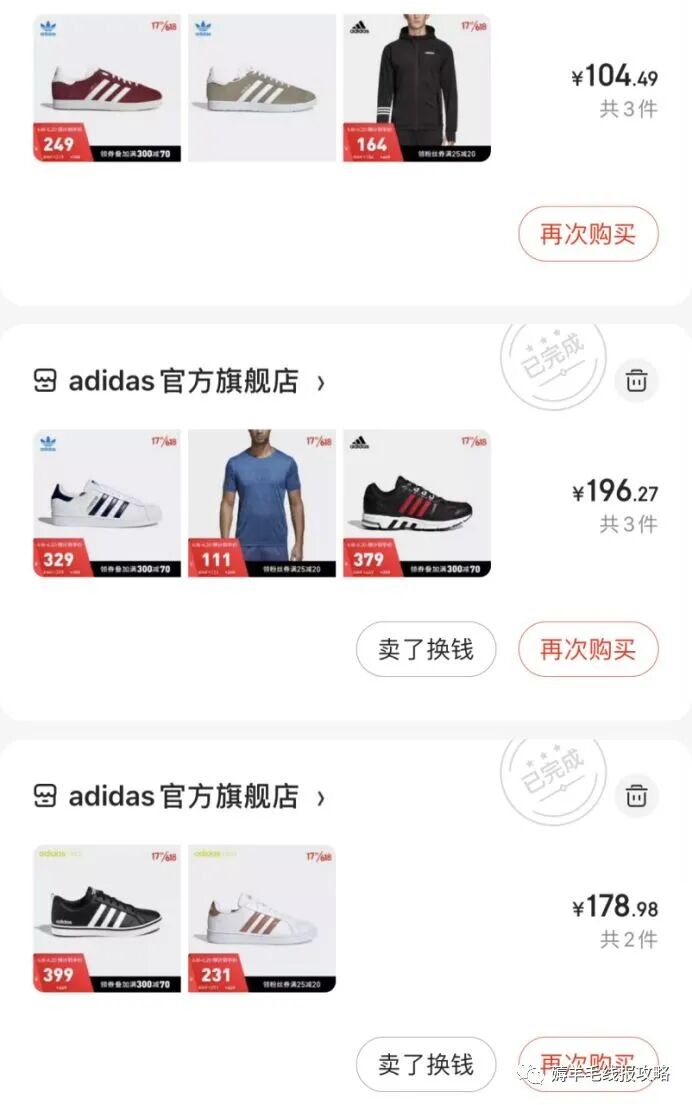The image size is (692, 1105).
Task: View the white shell-toe sneaker priced 329
Action: (x=107, y=503)
